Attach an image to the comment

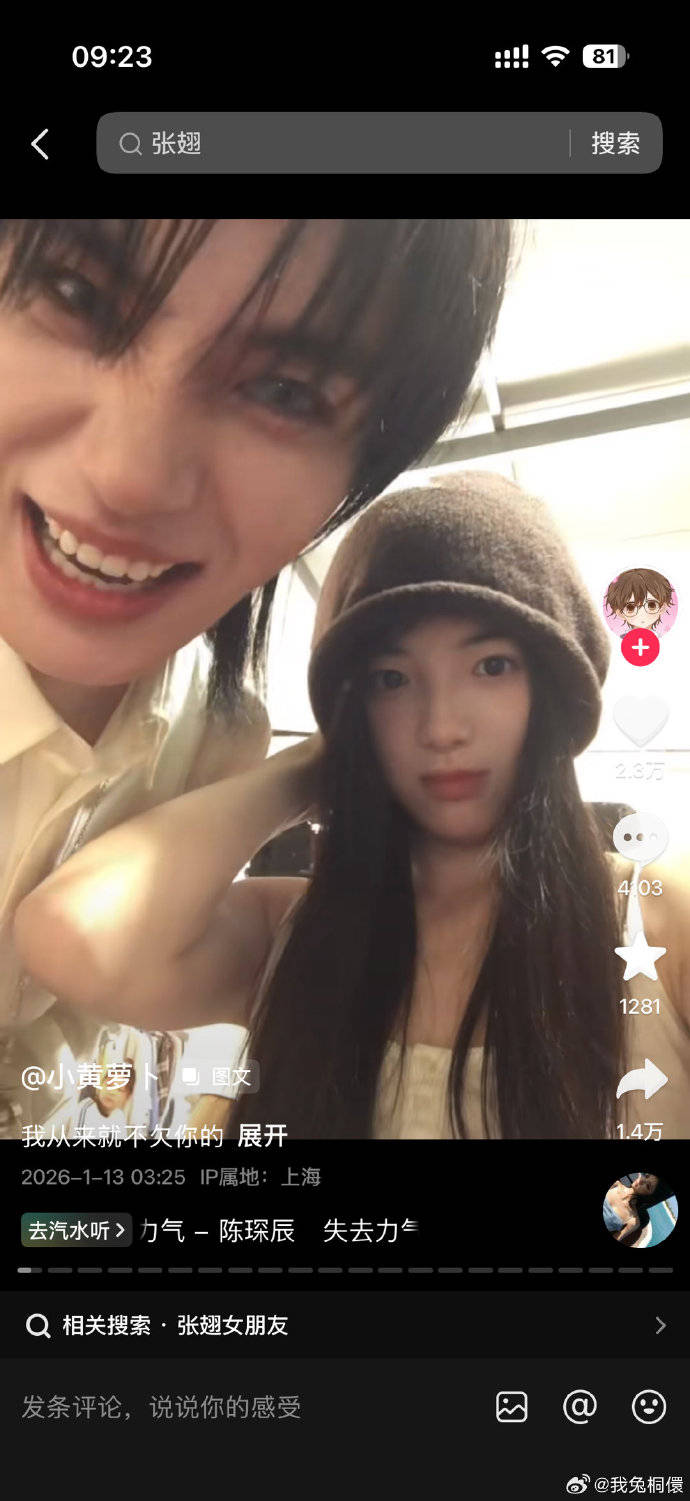coord(512,1407)
